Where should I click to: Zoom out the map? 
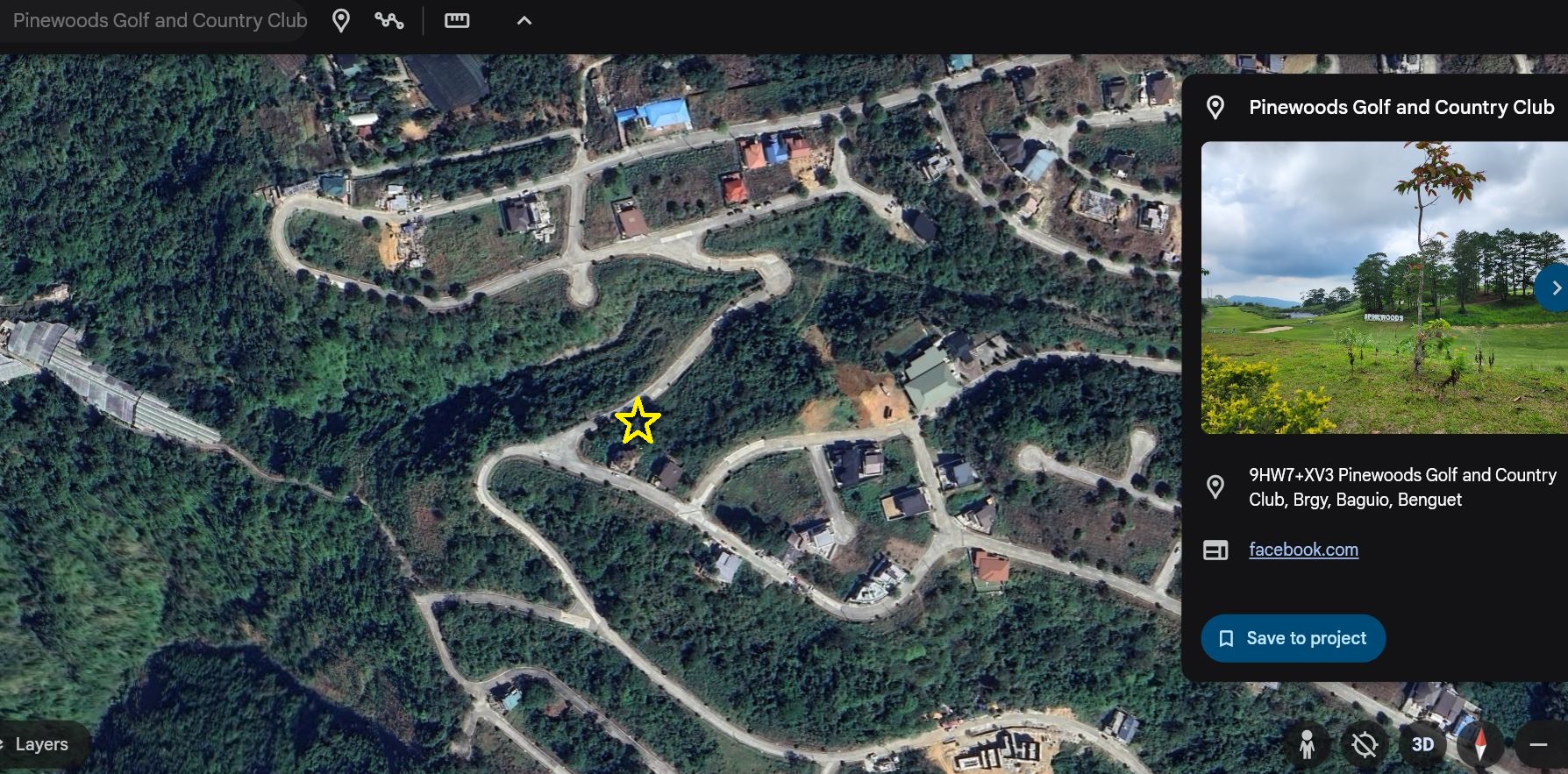pyautogui.click(x=1538, y=744)
